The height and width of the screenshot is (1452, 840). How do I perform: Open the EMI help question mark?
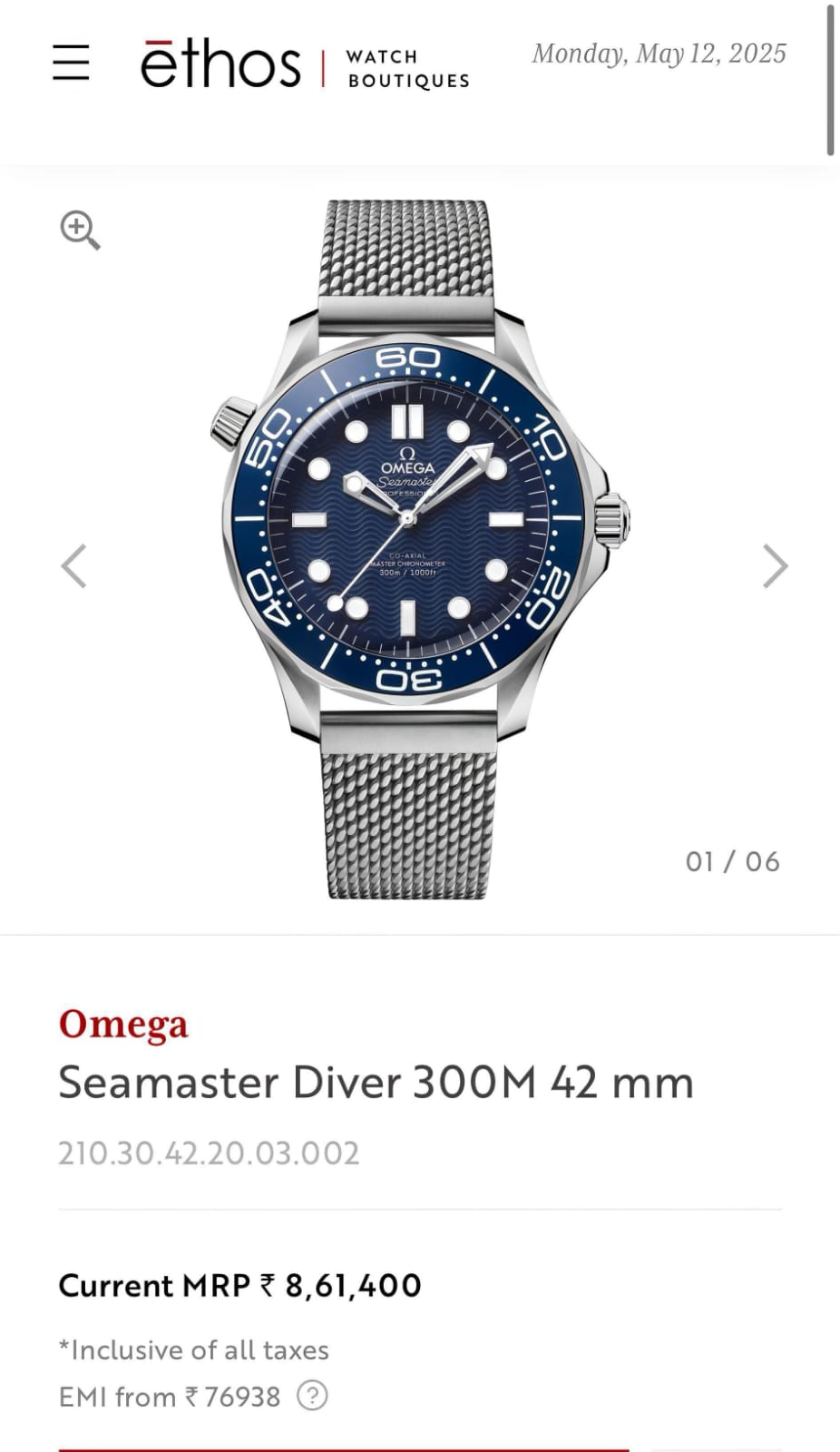tap(312, 1396)
